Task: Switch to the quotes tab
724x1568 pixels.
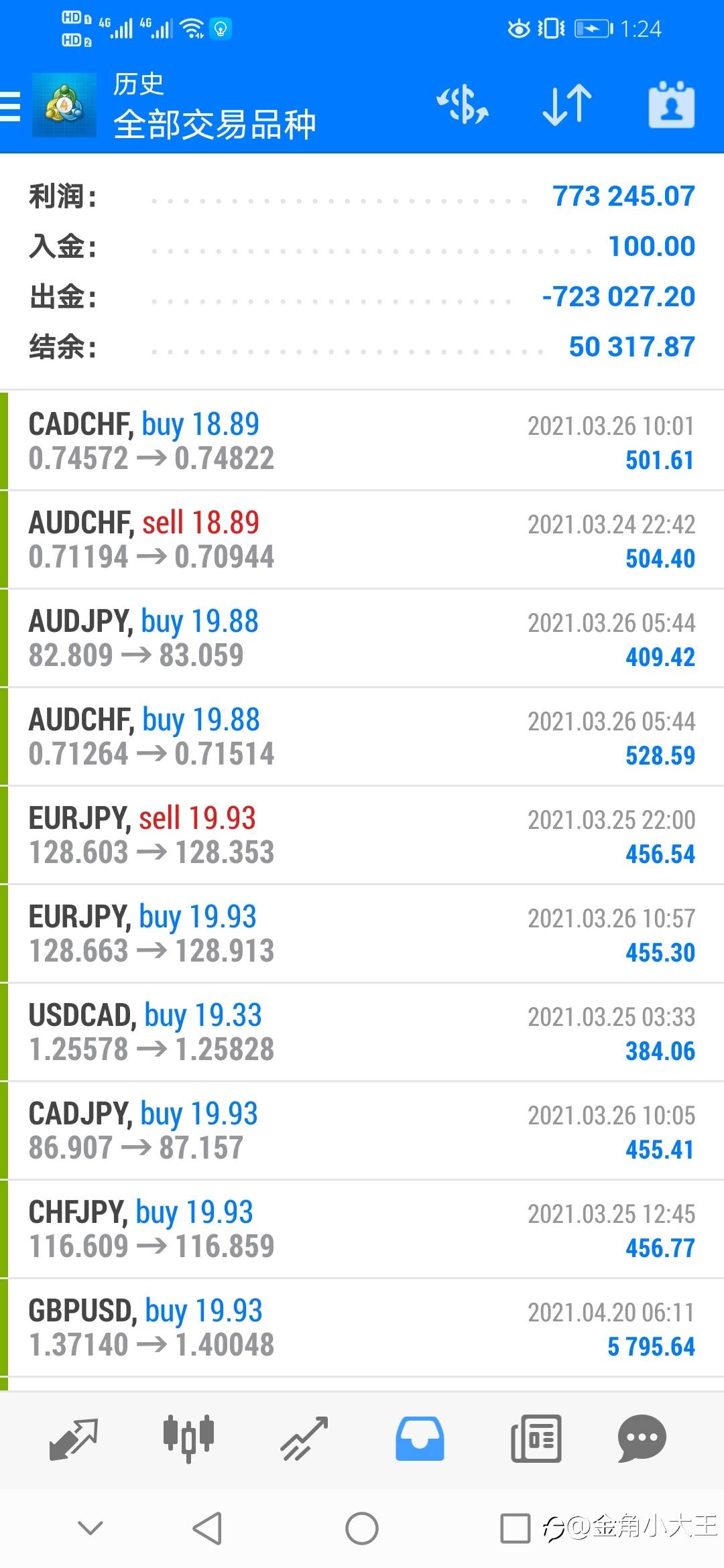Action: point(74,1438)
